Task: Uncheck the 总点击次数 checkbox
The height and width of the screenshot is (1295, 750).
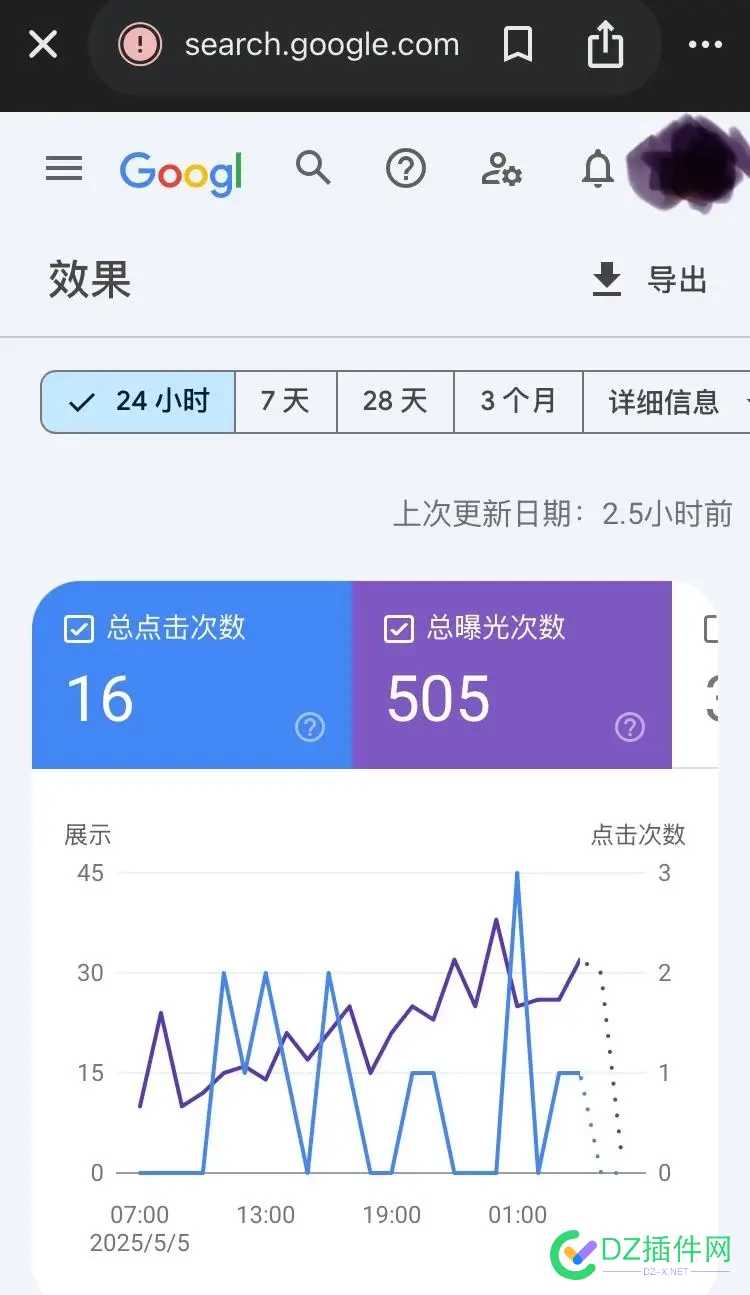Action: 77,629
